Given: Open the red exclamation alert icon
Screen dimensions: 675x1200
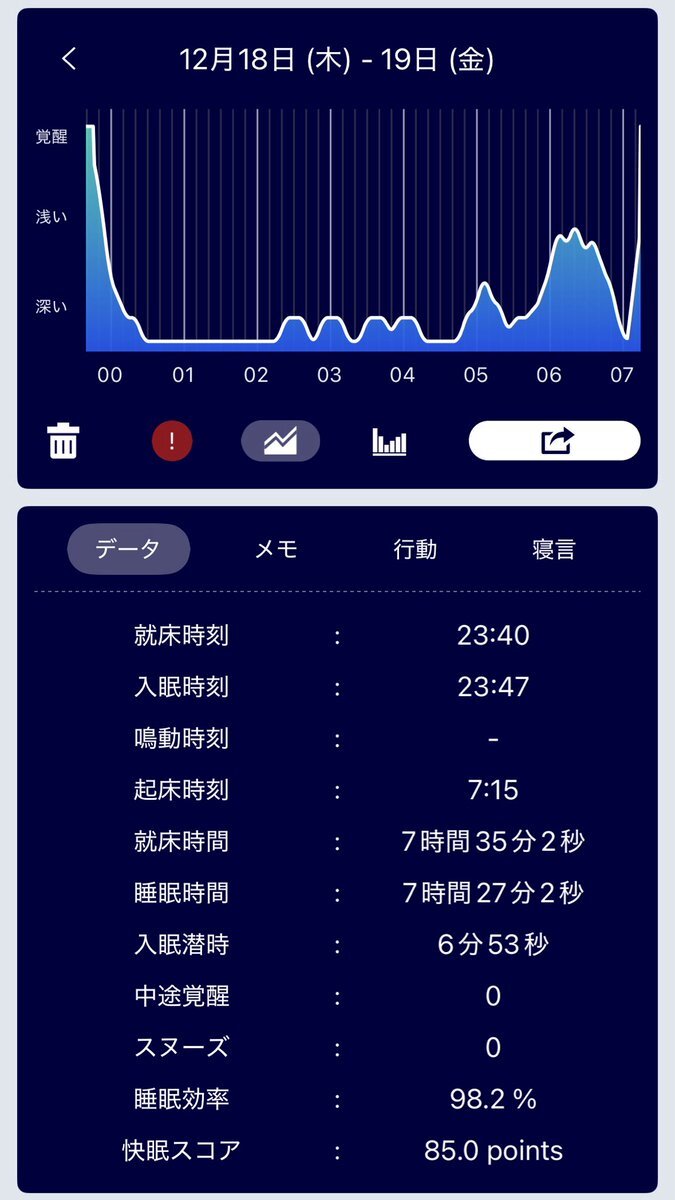Looking at the screenshot, I should pyautogui.click(x=172, y=441).
